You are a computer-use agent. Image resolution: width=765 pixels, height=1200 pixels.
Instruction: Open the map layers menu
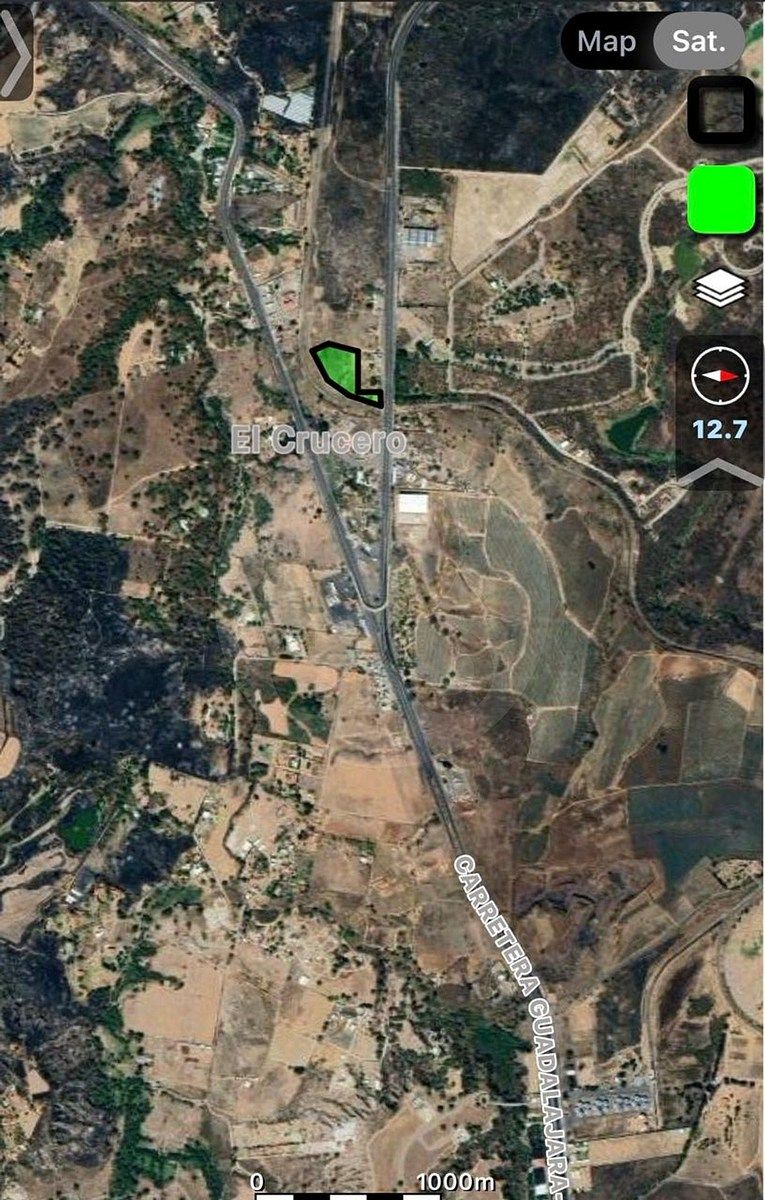click(721, 289)
